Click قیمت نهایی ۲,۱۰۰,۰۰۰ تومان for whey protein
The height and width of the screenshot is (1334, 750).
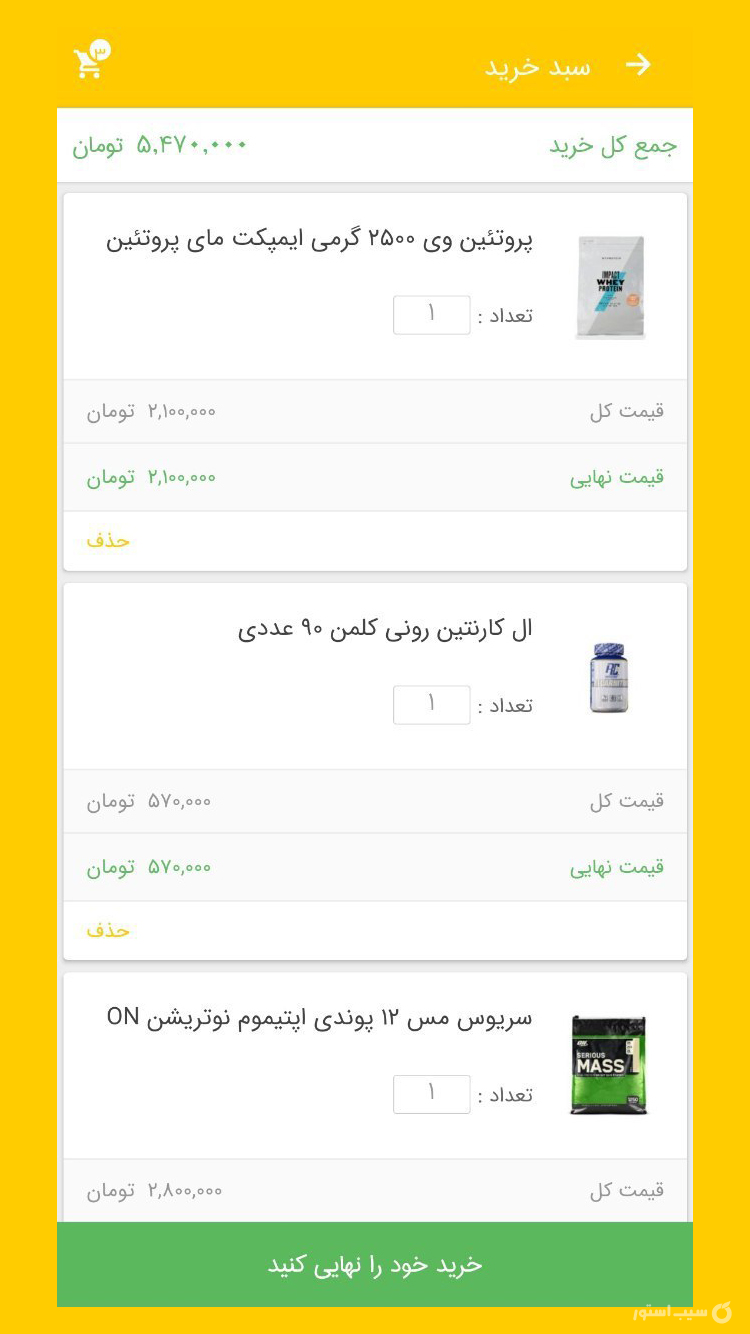[149, 477]
